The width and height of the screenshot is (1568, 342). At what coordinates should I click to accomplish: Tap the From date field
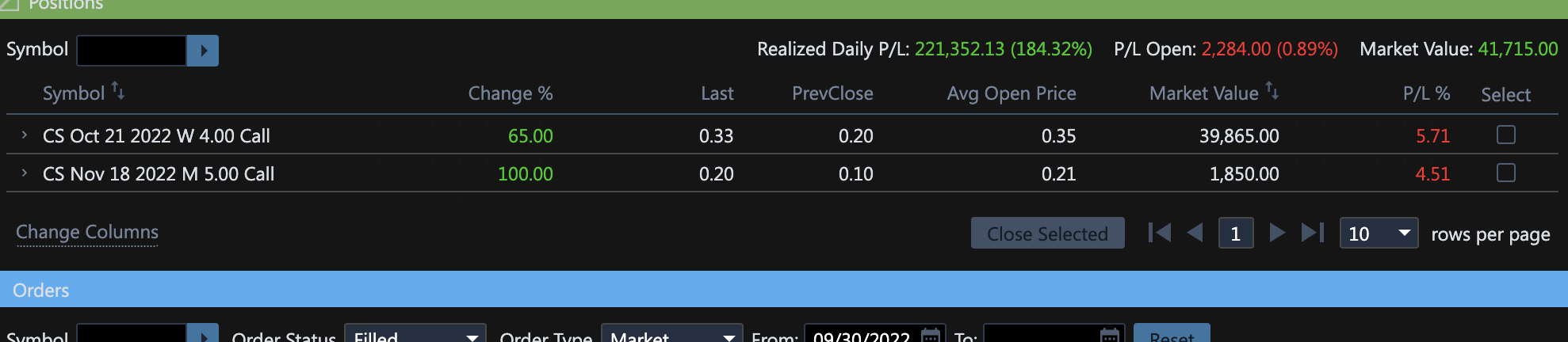pos(864,336)
